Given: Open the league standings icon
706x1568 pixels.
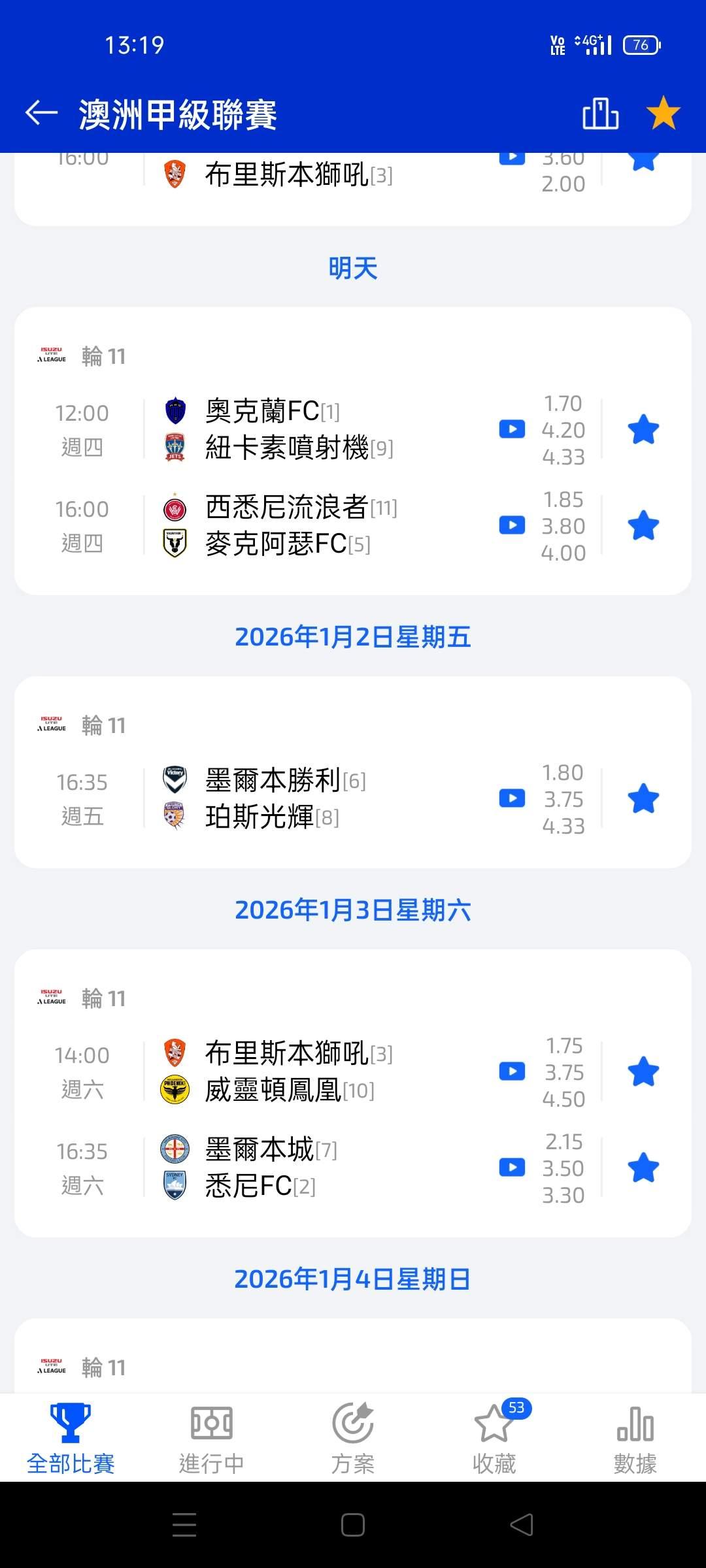Looking at the screenshot, I should 600,114.
